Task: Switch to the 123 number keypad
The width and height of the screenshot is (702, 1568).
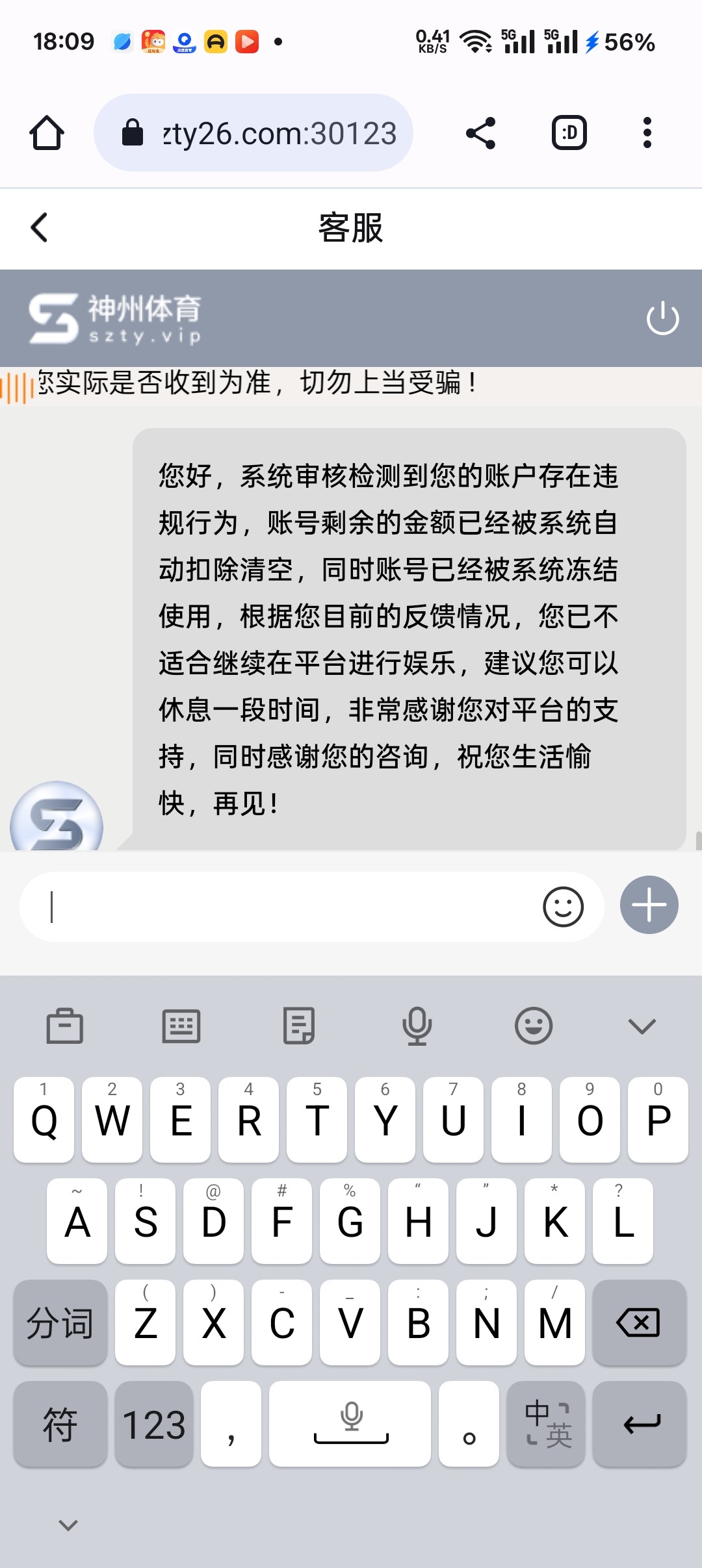Action: 154,1424
